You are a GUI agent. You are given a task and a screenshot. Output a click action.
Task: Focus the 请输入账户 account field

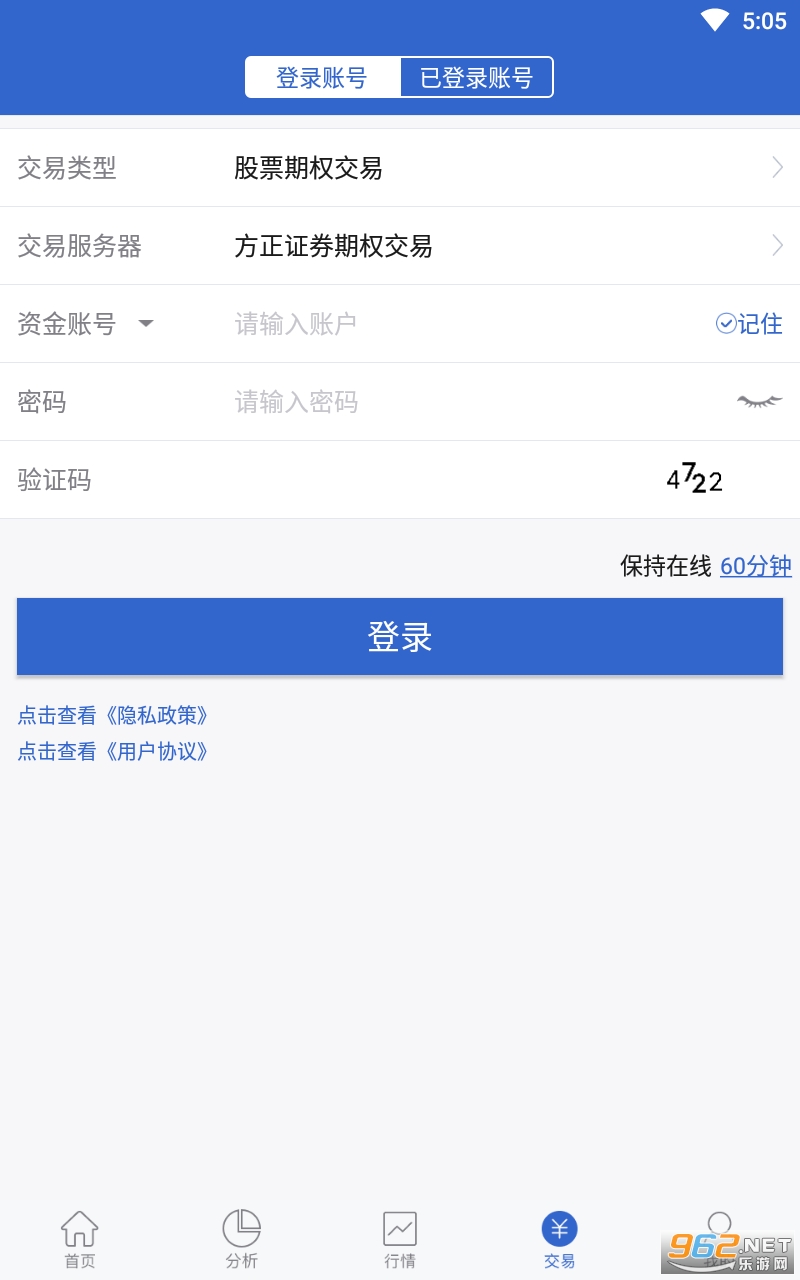[450, 324]
